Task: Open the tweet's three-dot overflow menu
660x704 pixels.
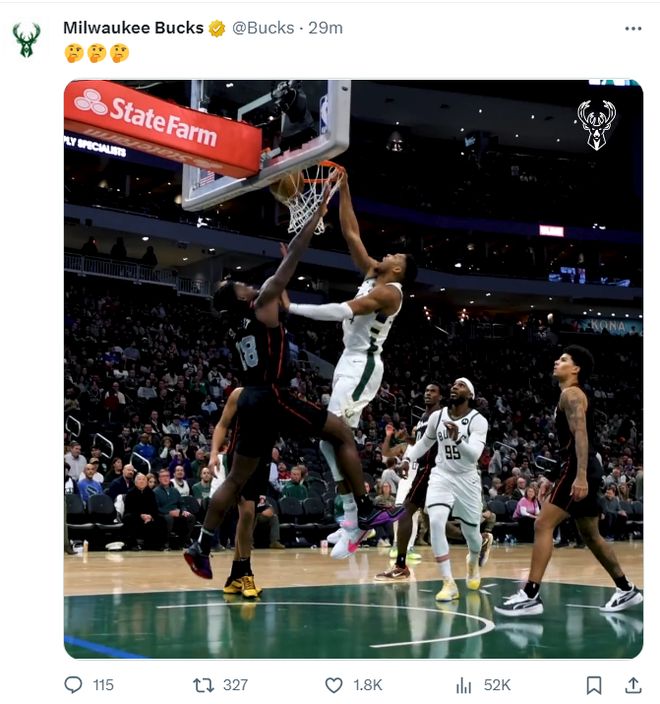Action: click(x=633, y=28)
